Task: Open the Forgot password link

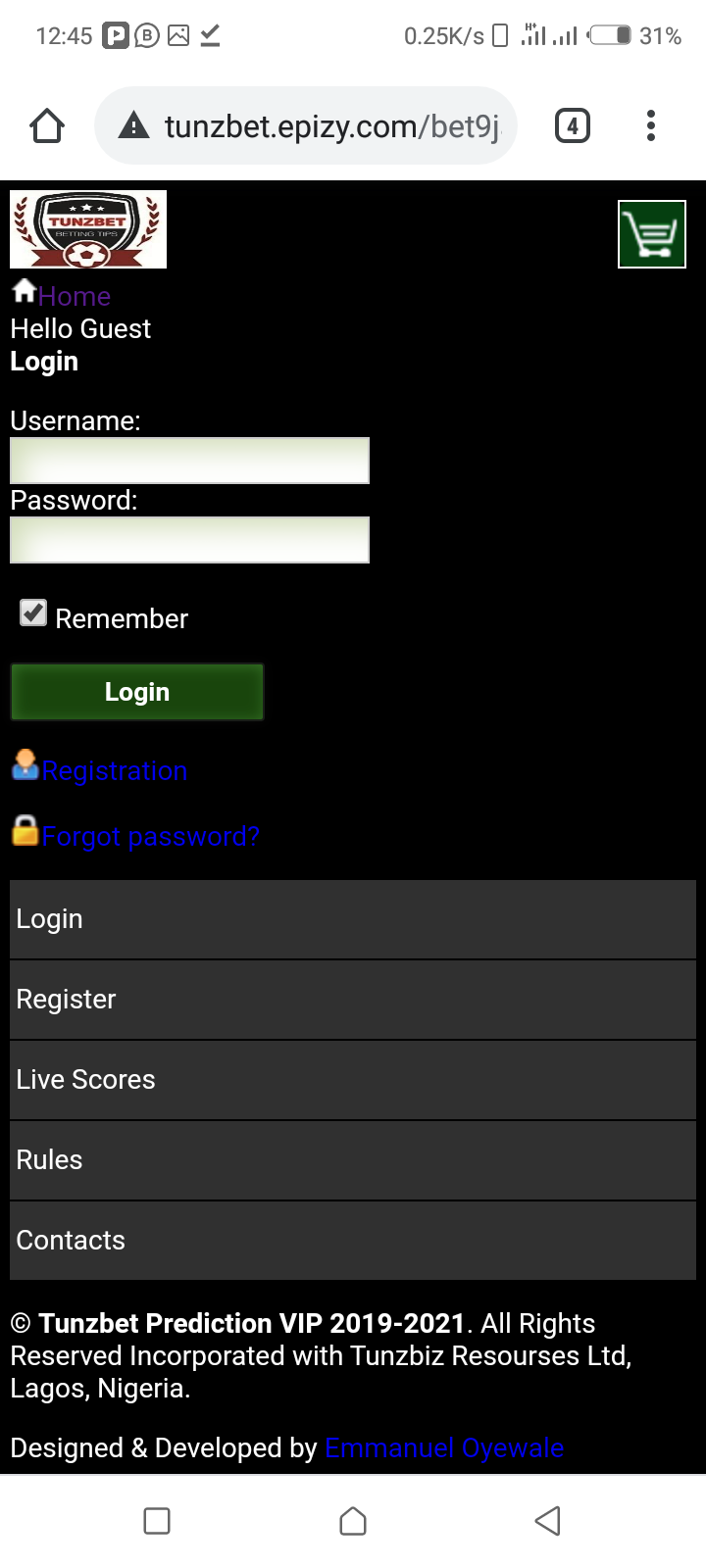Action: click(x=150, y=837)
